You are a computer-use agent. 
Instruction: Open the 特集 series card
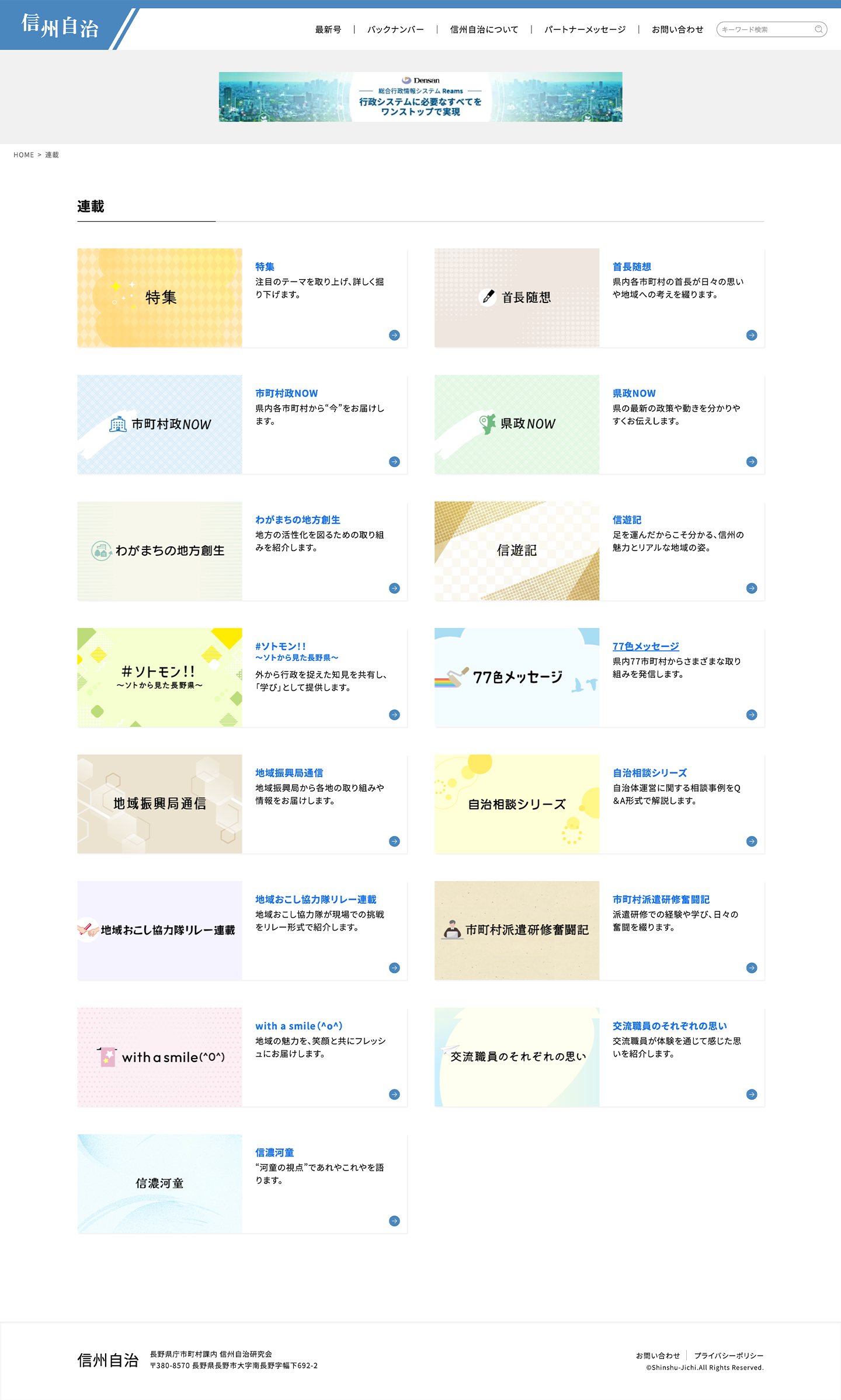coord(242,298)
